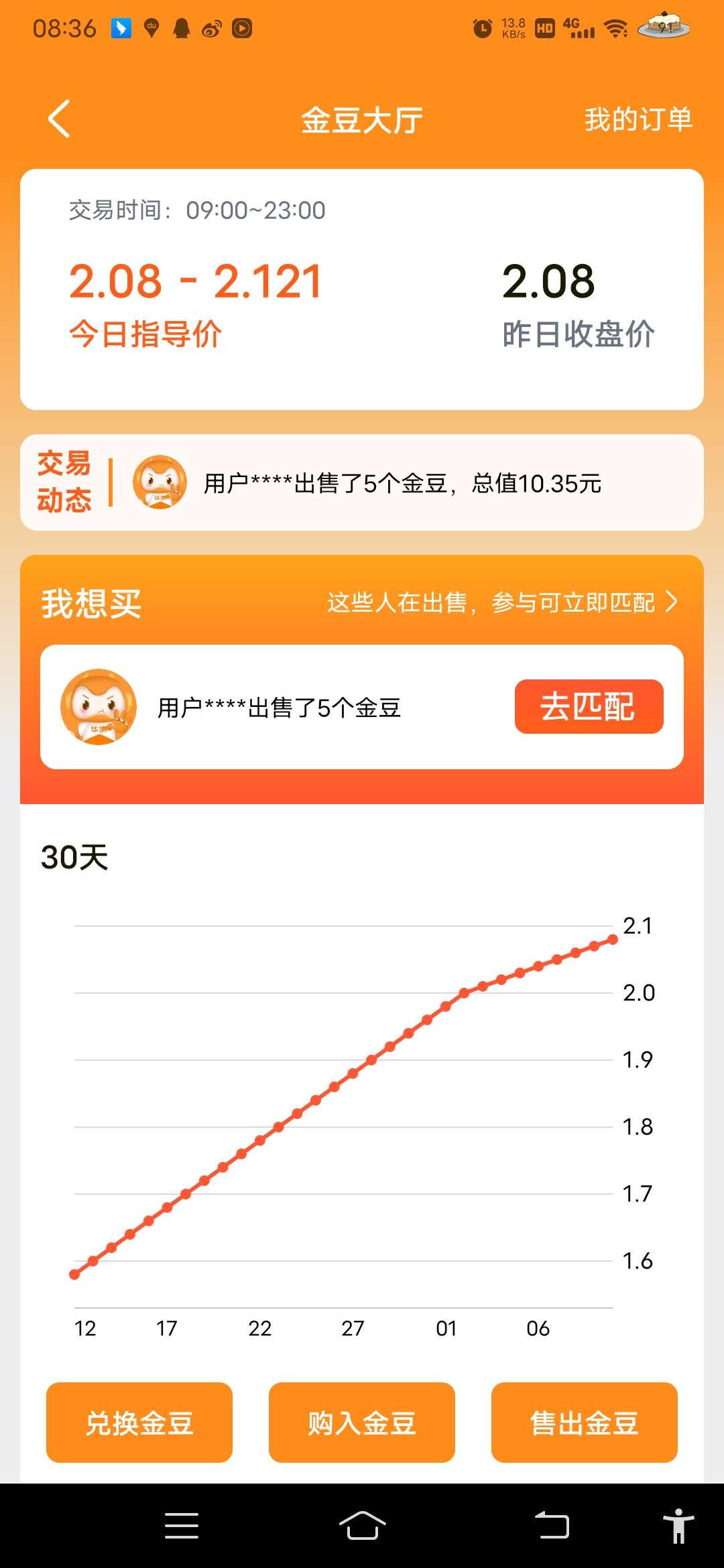Tap 售出金豆 to sell gold beans
This screenshot has width=724, height=1568.
(x=584, y=1422)
